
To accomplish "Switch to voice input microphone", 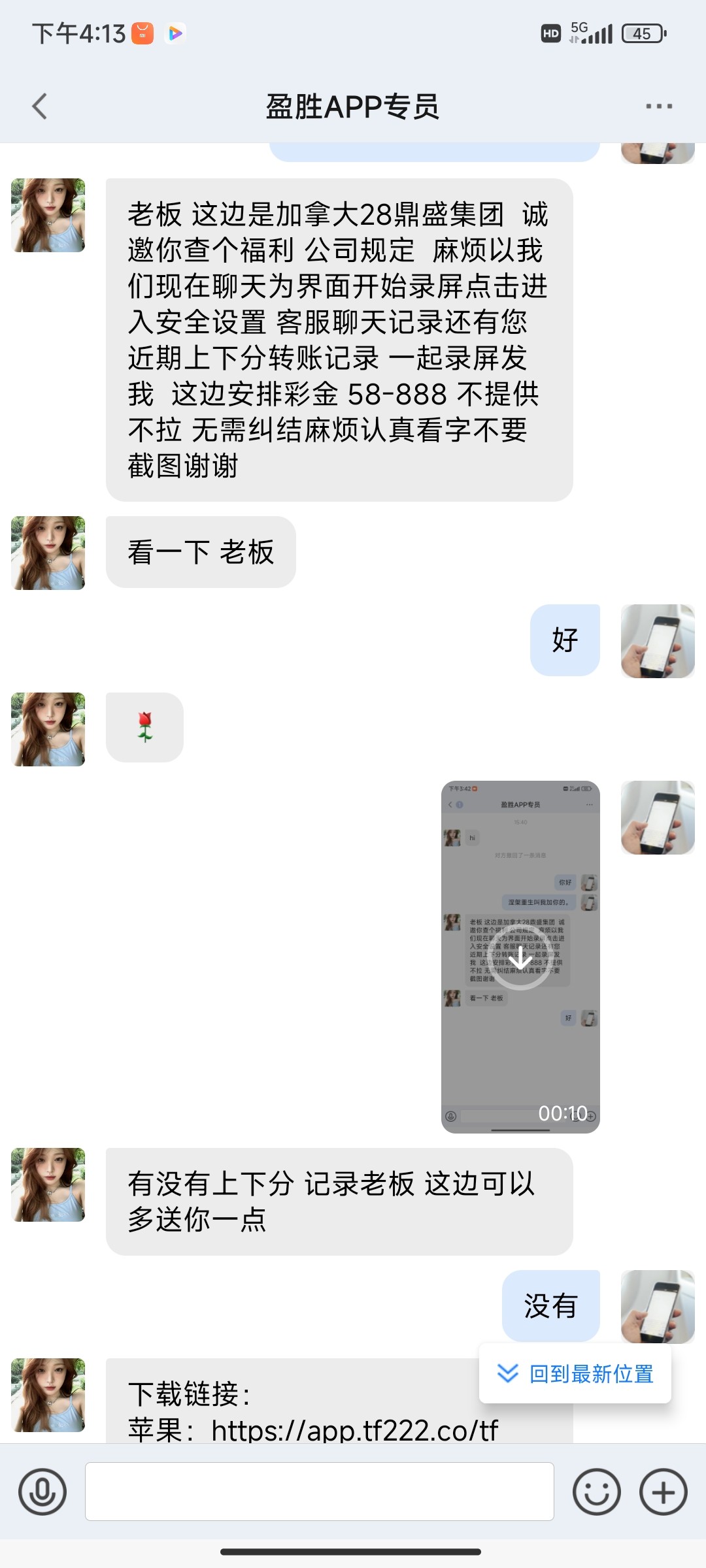I will point(42,1492).
